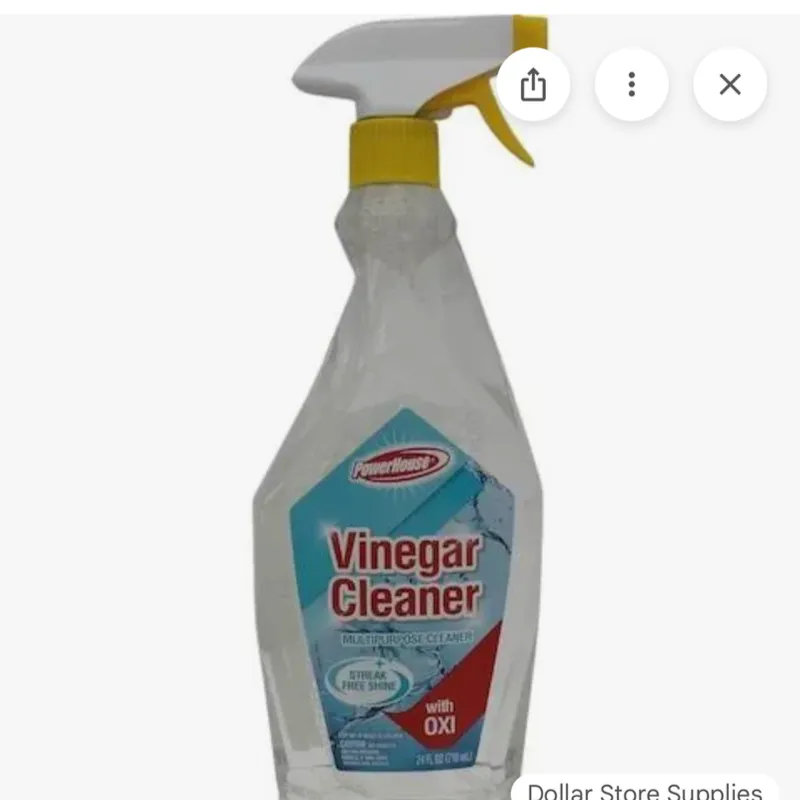The width and height of the screenshot is (800, 800).
Task: Visit the Dollar Store Supplies source
Action: pyautogui.click(x=645, y=788)
